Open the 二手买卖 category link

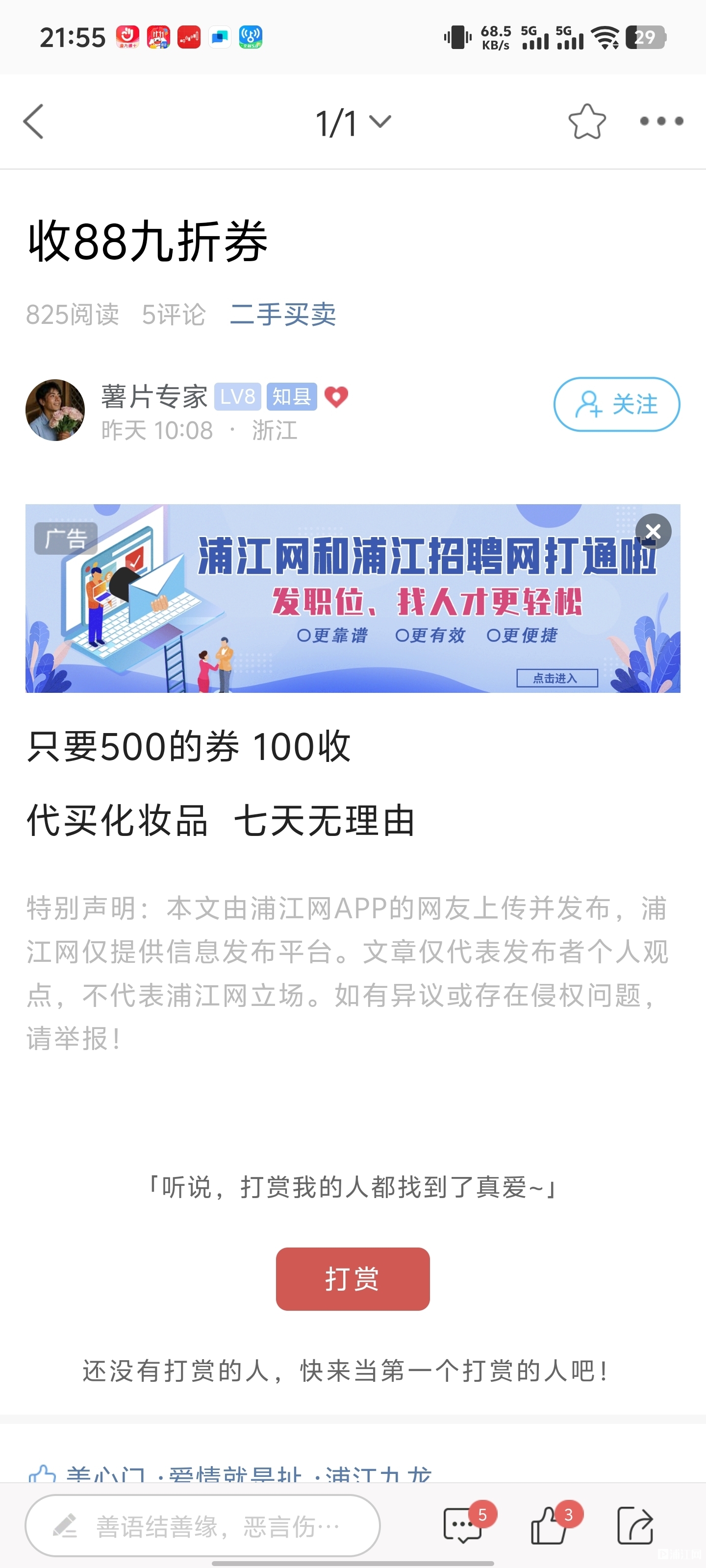tap(282, 315)
